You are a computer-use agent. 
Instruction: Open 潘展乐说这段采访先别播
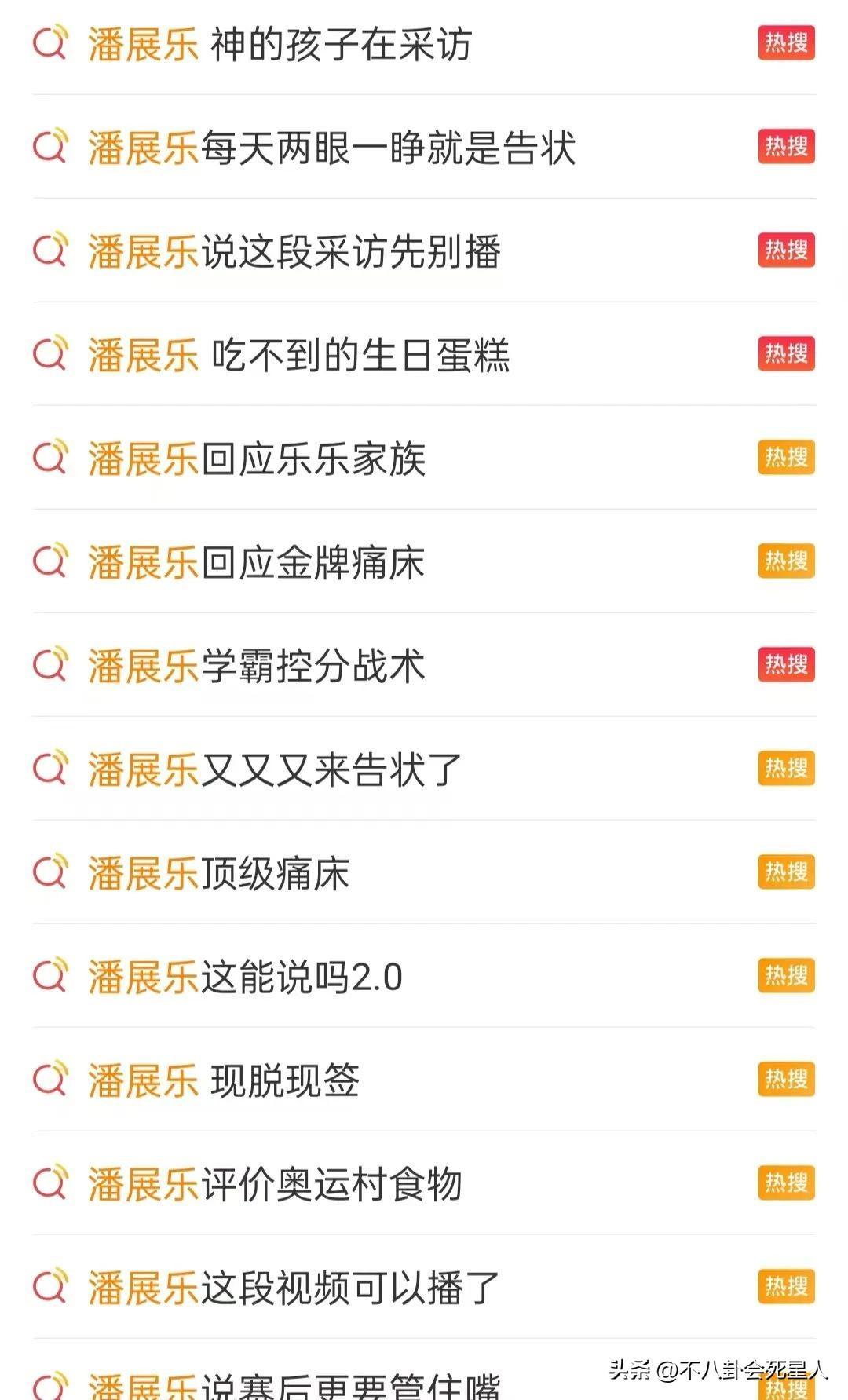click(294, 251)
